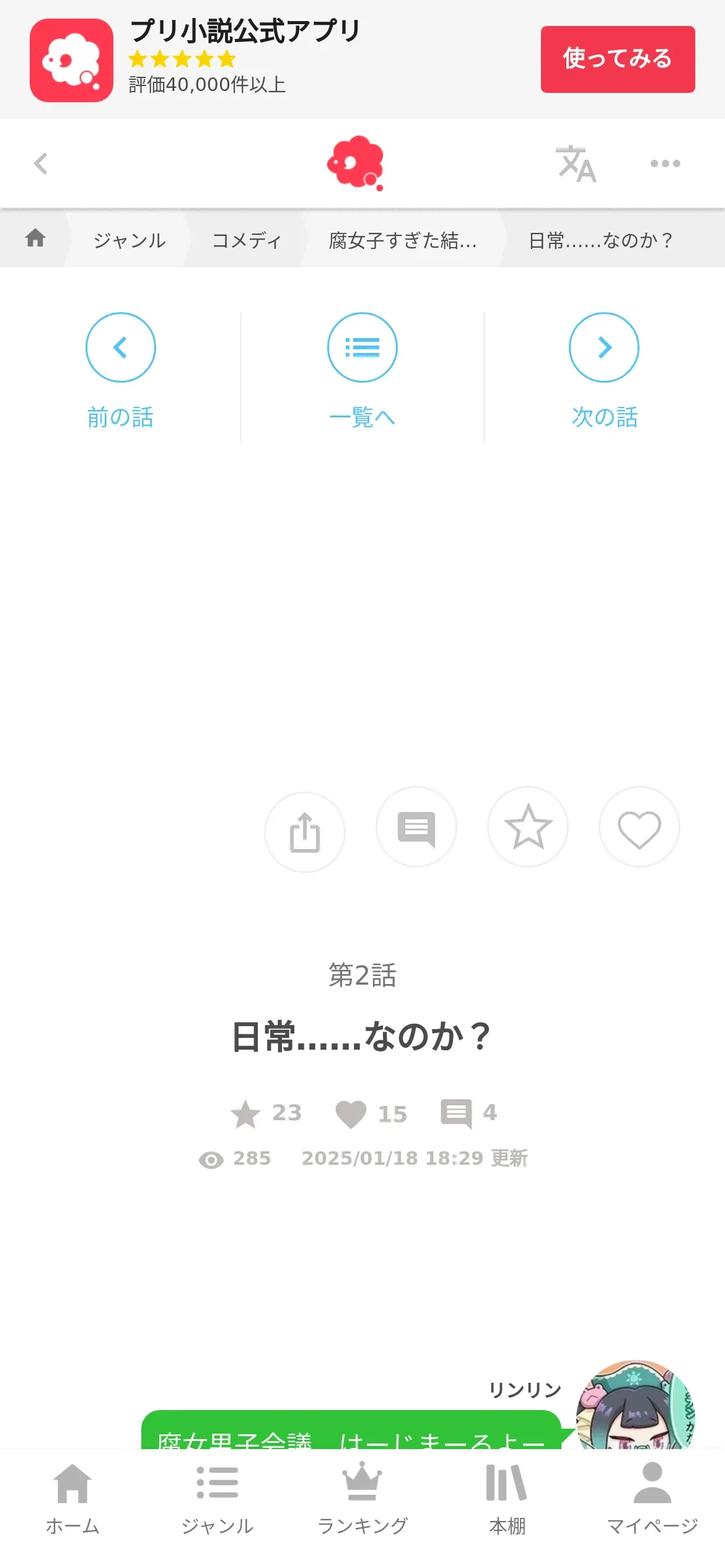Open the translate language icon
The height and width of the screenshot is (1568, 725).
point(576,164)
